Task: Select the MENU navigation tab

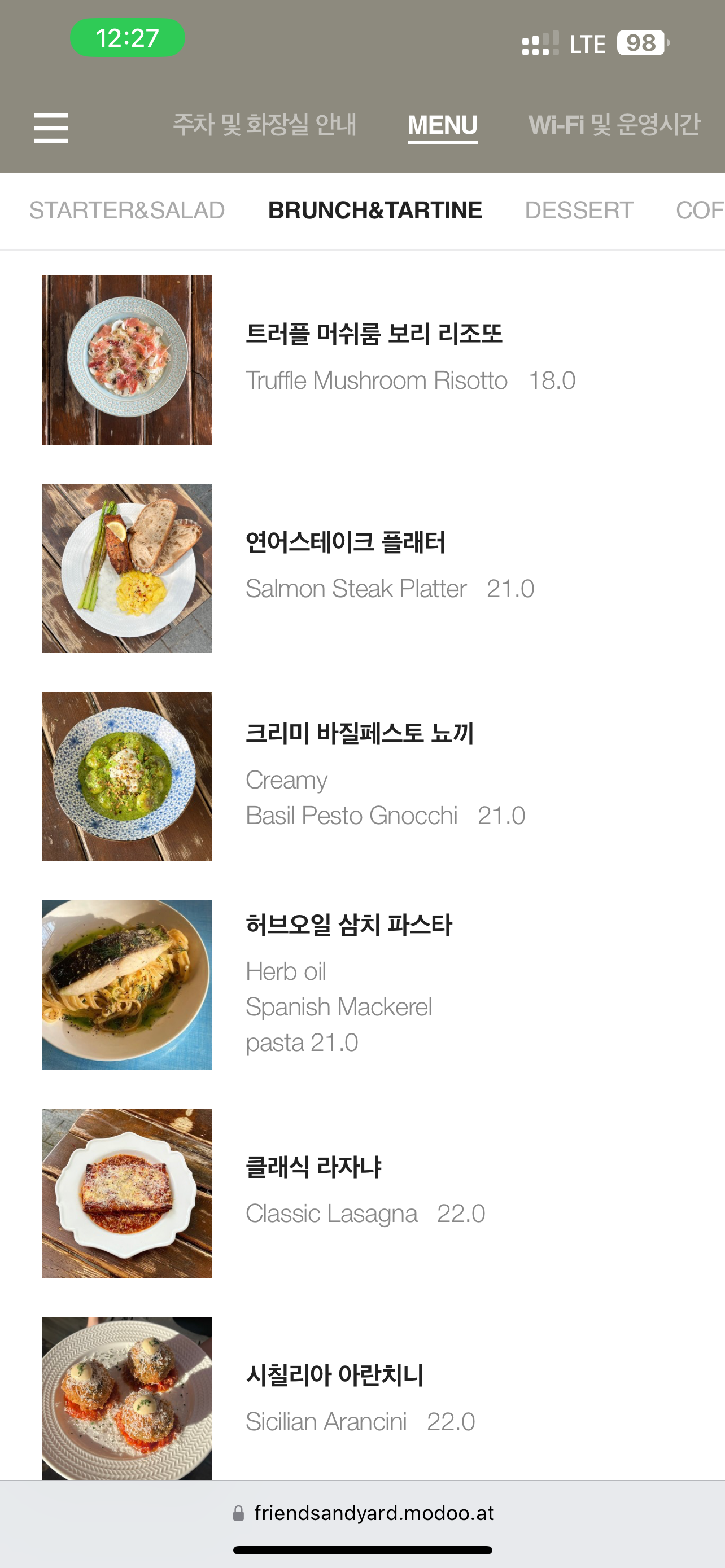Action: tap(442, 125)
